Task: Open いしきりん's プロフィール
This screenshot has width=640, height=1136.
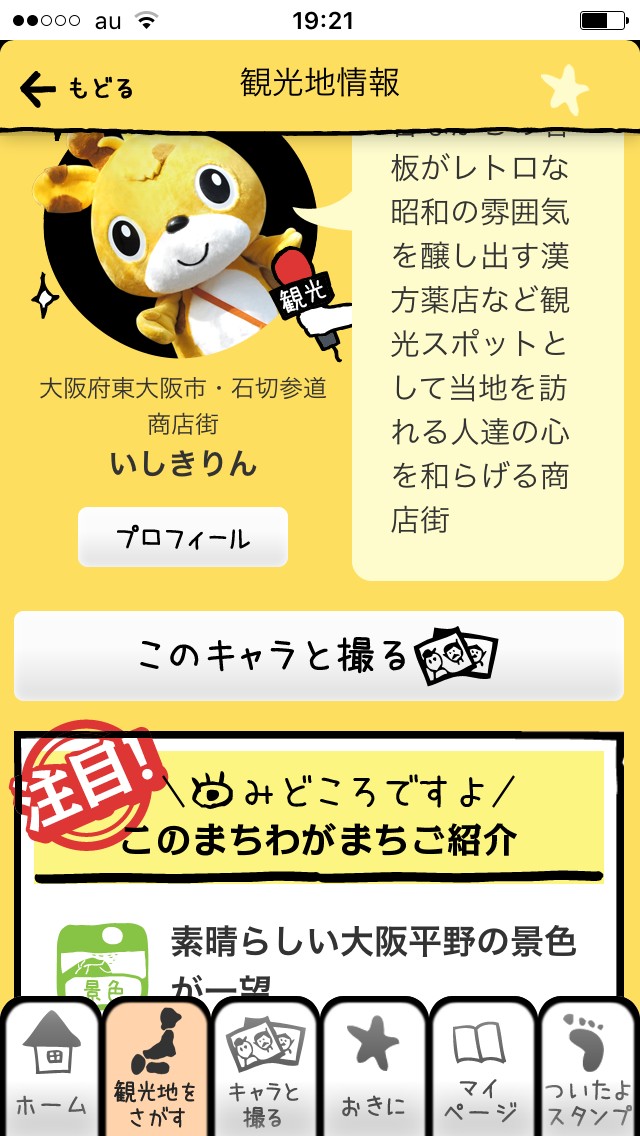Action: 183,538
